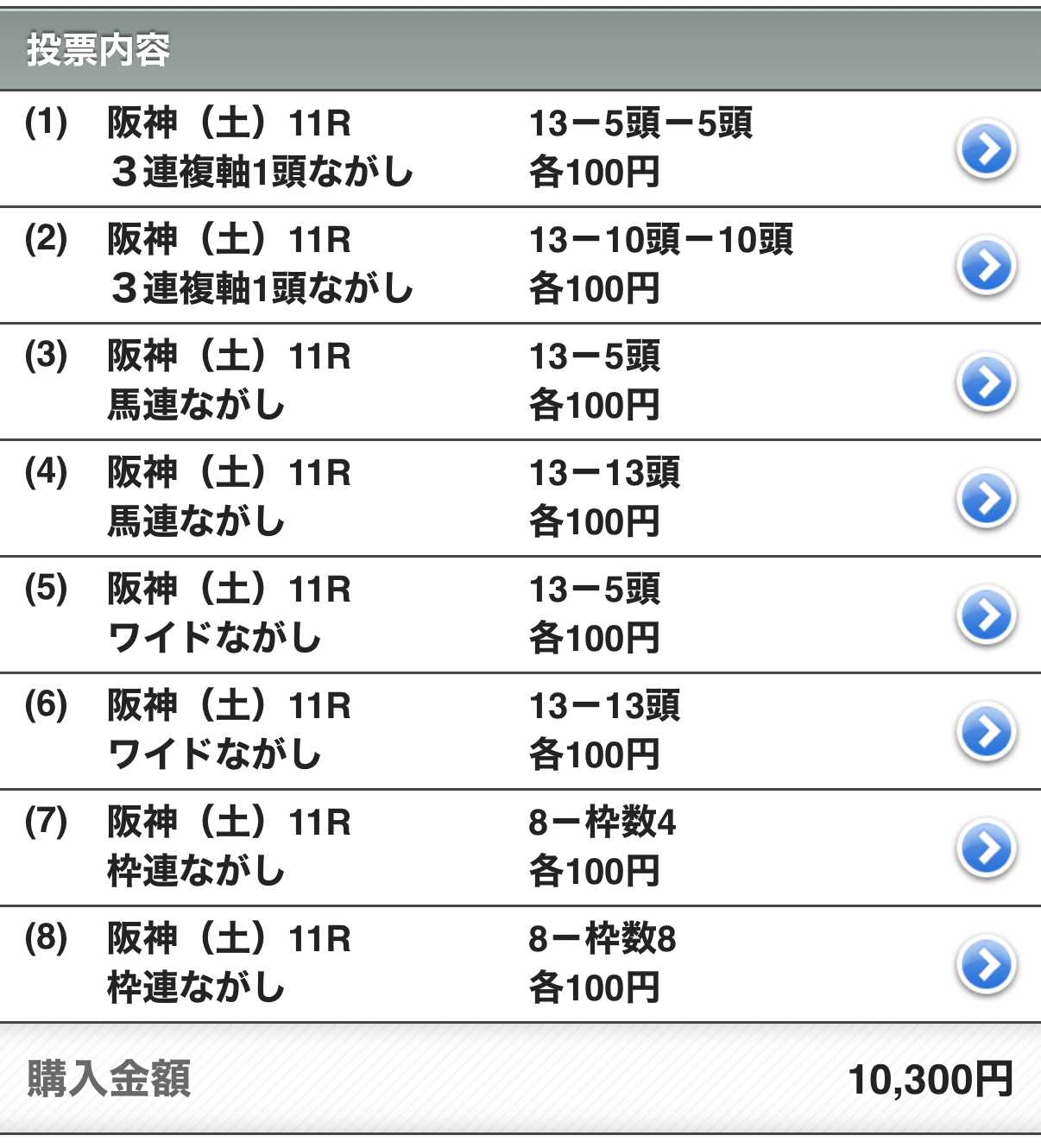View details of bet (4) 馬連ながし 13-13頭

pyautogui.click(x=986, y=499)
